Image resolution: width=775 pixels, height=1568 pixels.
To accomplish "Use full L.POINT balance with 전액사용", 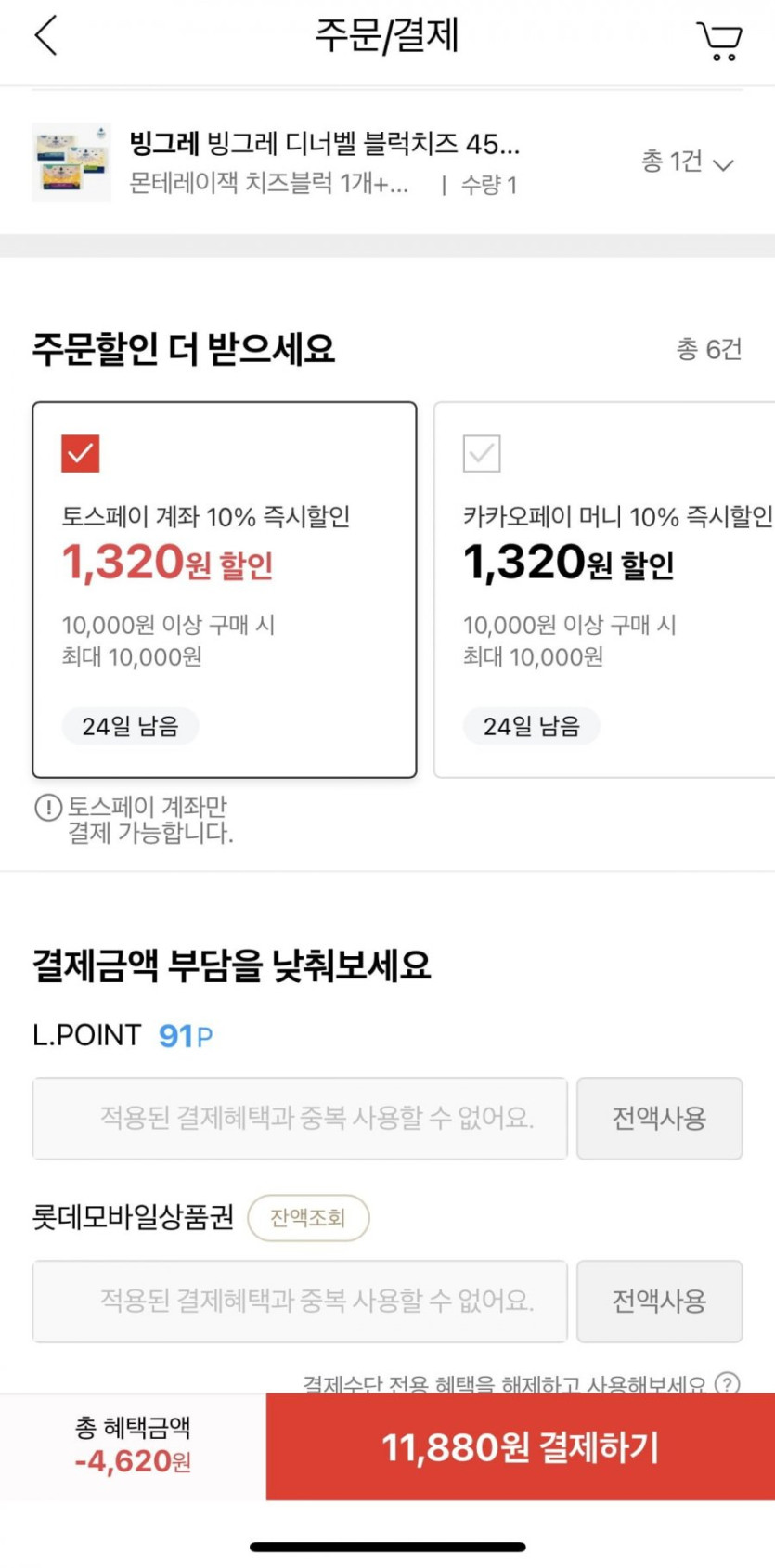I will 659,1118.
